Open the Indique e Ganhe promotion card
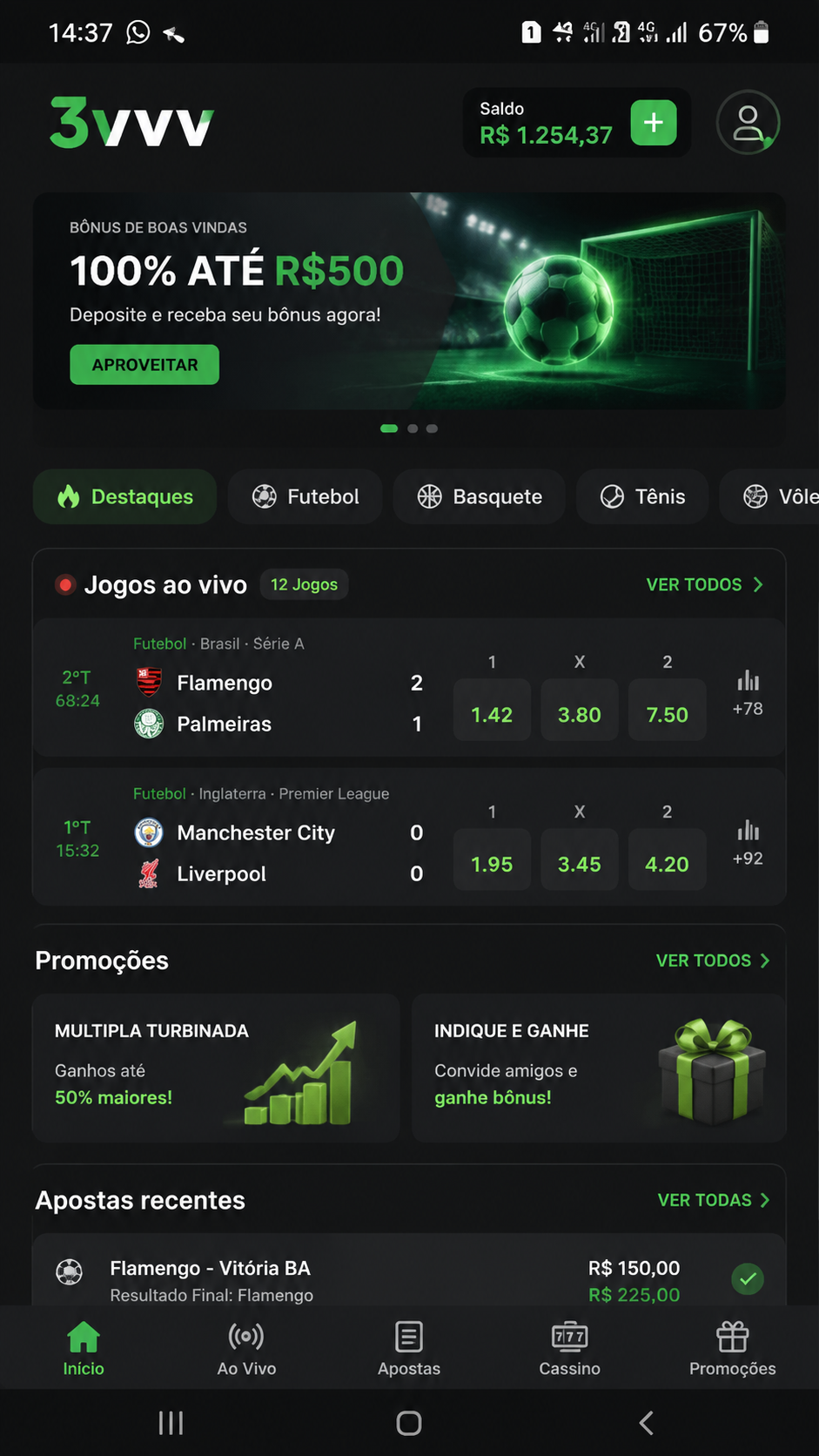This screenshot has height=1456, width=819. coord(599,1068)
